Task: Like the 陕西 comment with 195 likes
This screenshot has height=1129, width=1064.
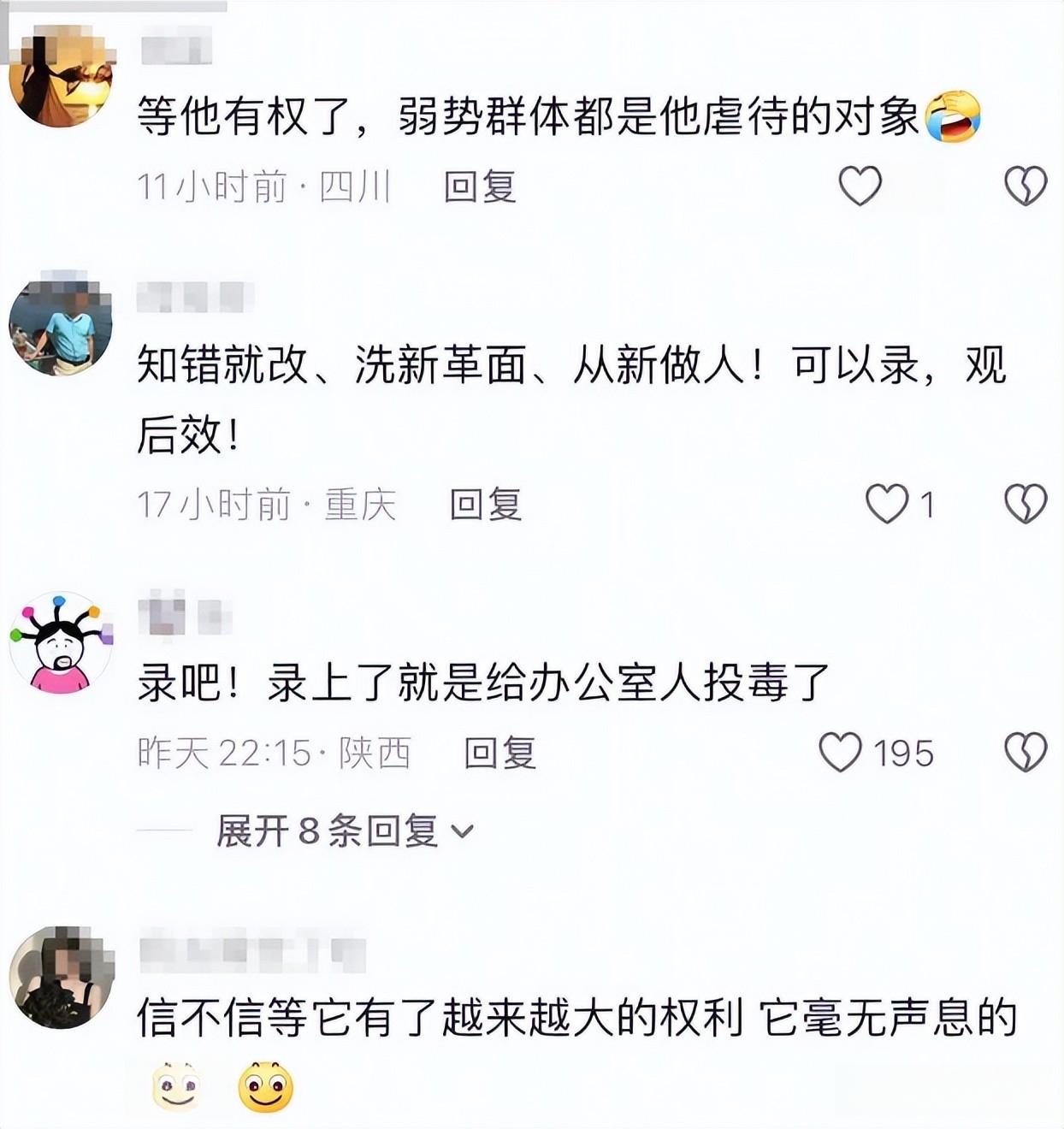Action: [x=840, y=753]
